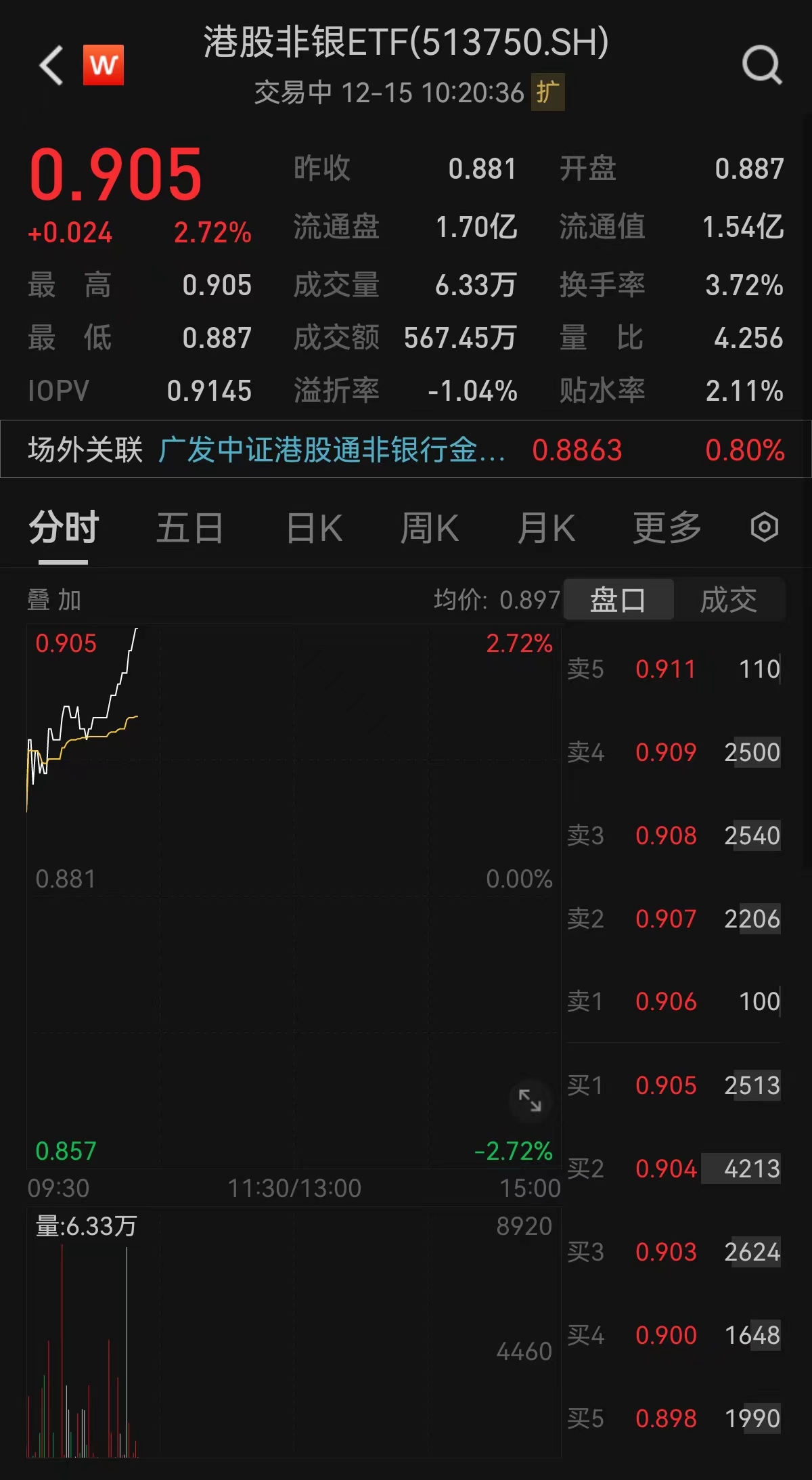Image resolution: width=812 pixels, height=1480 pixels.
Task: Open the 更多 chart options
Action: click(667, 528)
